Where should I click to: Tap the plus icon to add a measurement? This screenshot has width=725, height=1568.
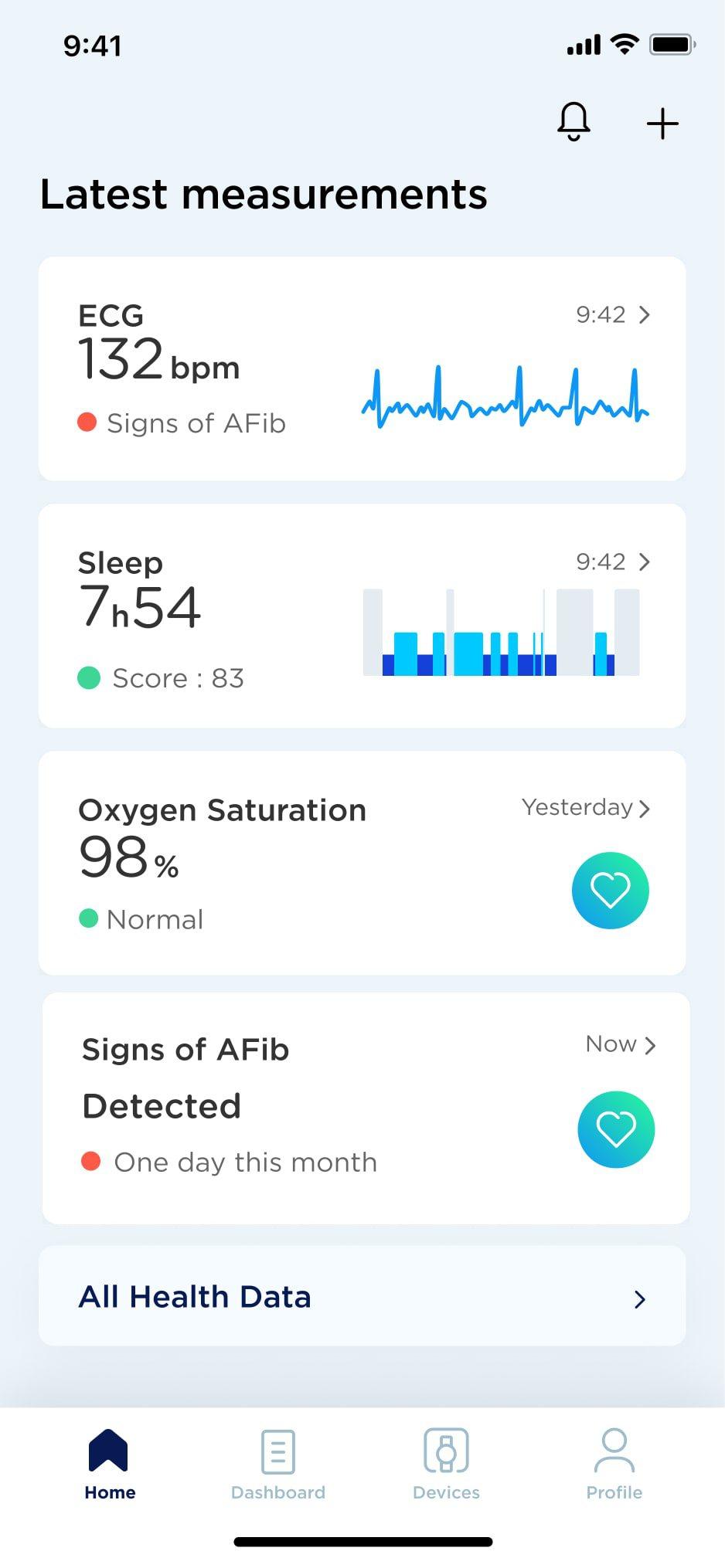tap(662, 122)
